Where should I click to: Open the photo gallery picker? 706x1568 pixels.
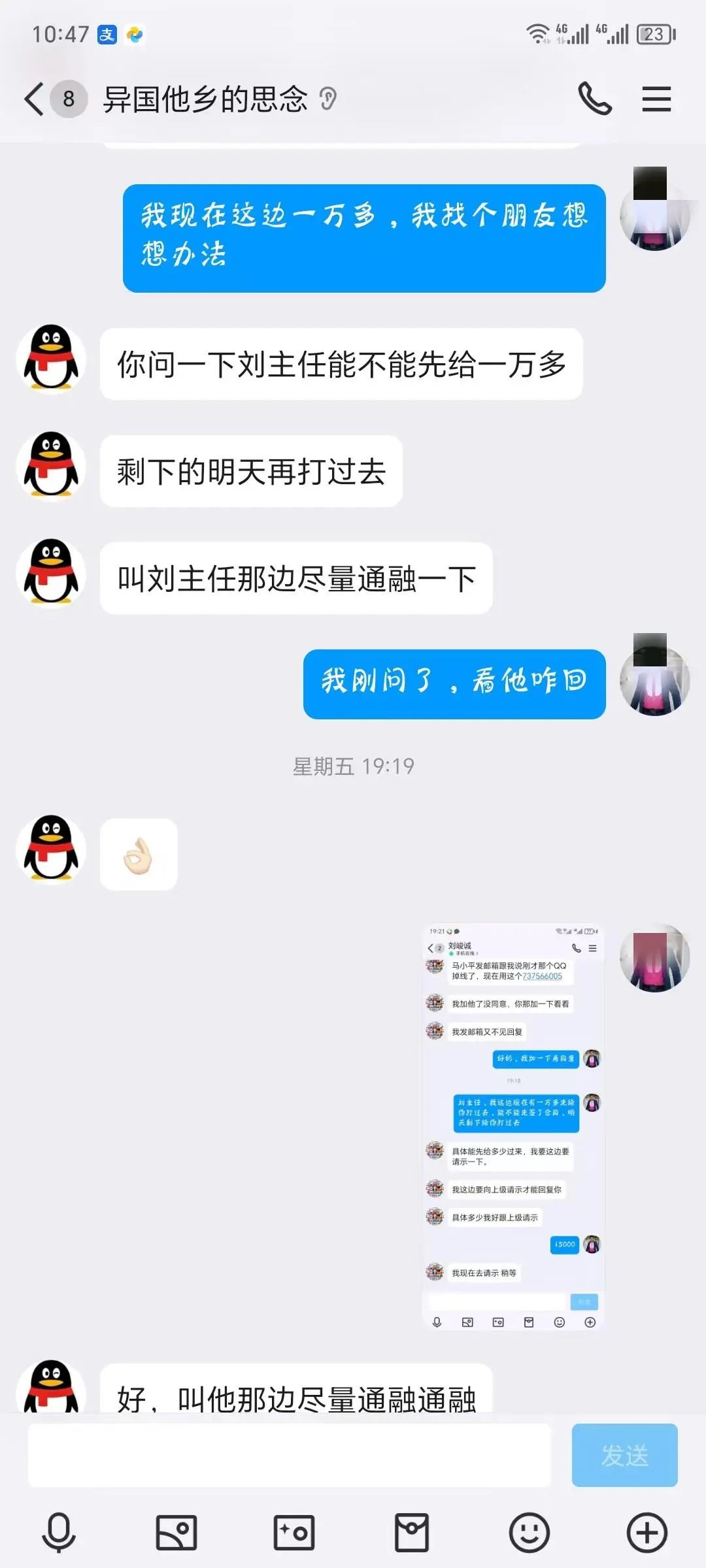click(176, 1532)
